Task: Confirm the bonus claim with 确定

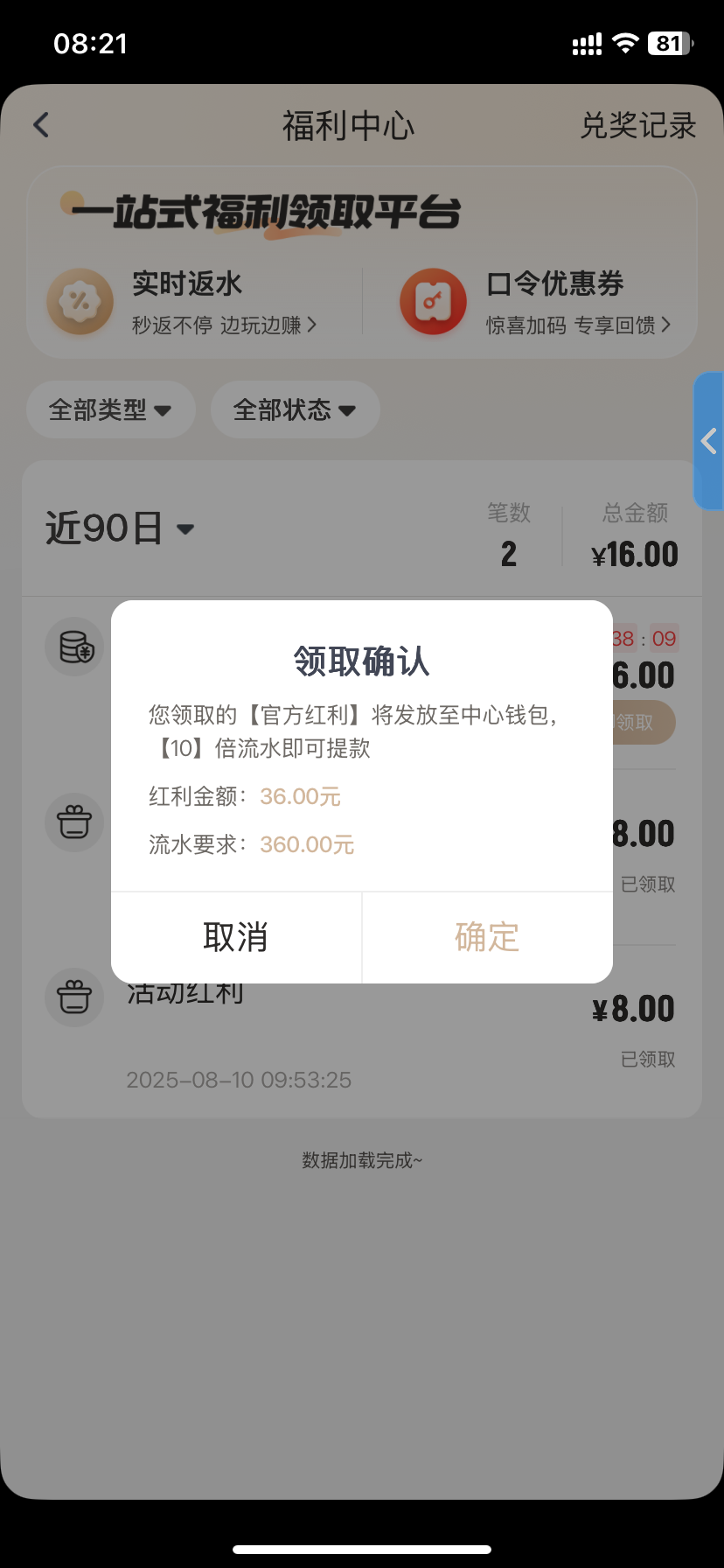Action: tap(487, 937)
